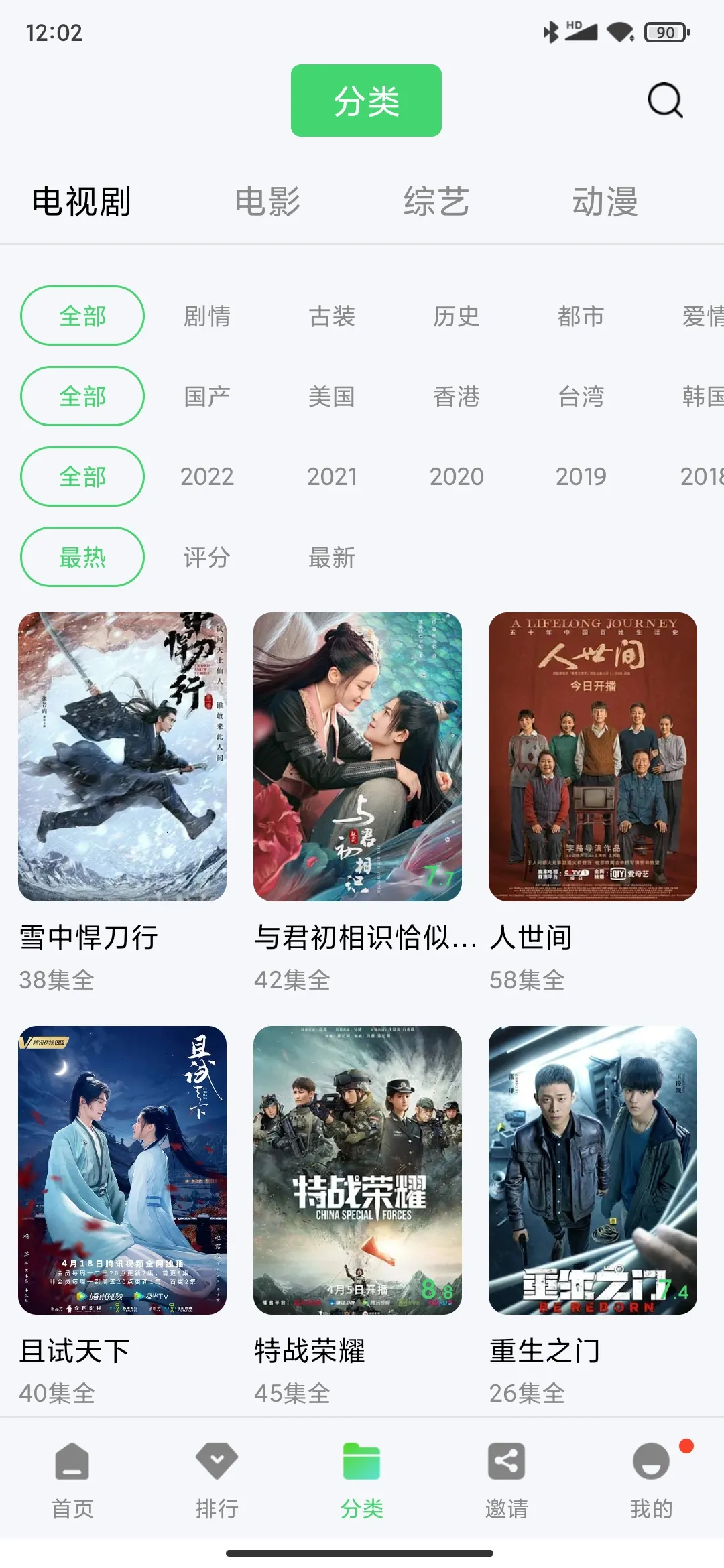Image resolution: width=724 pixels, height=1568 pixels.
Task: Switch sorting to 评分 rating
Action: (x=206, y=557)
